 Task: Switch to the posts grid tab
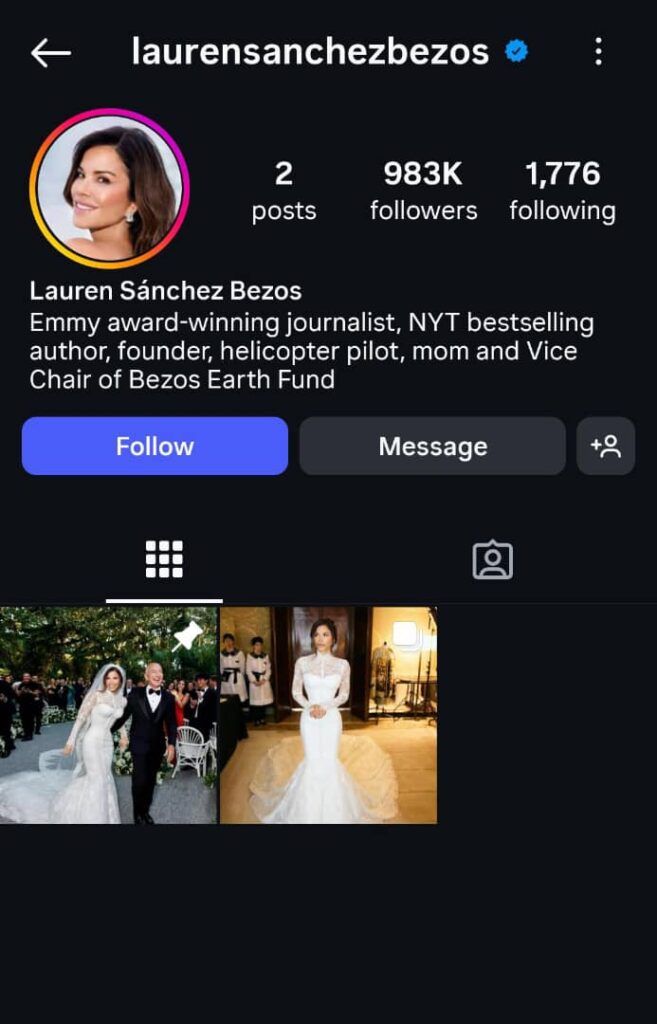coord(164,560)
